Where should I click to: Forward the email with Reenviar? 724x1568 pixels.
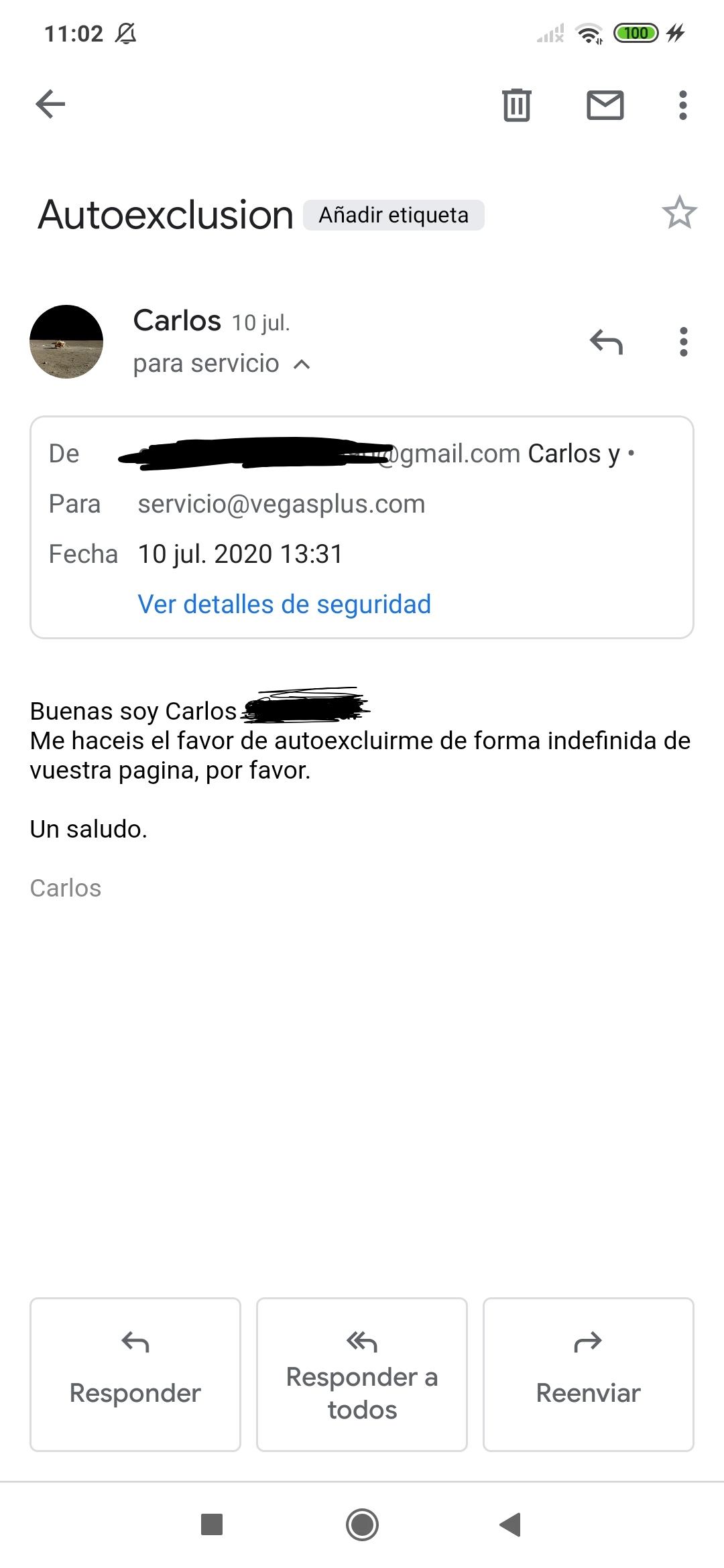point(588,1374)
